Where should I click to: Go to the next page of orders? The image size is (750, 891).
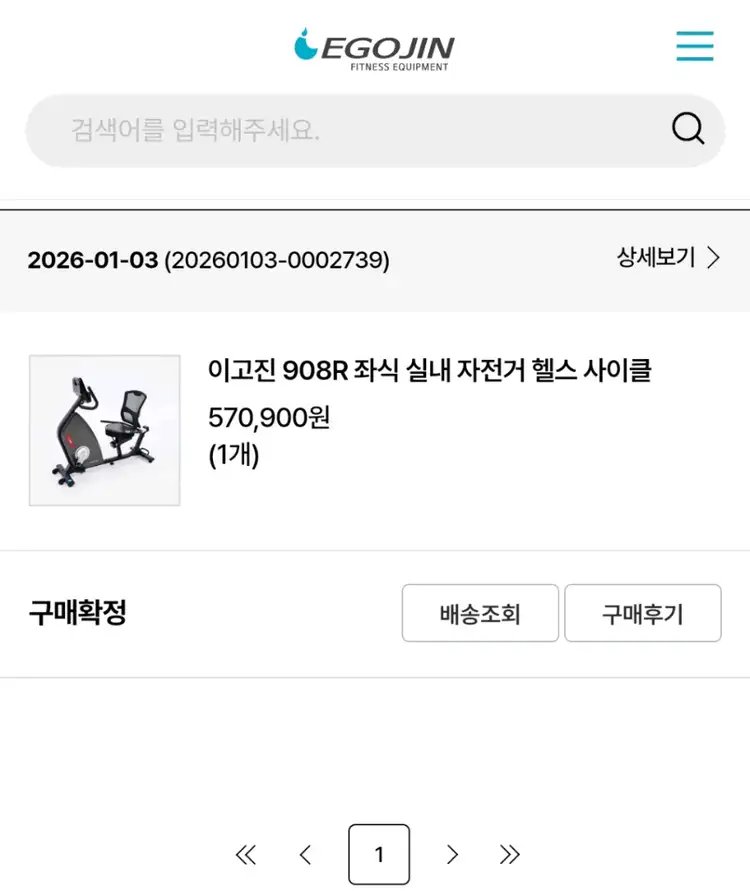[x=452, y=854]
